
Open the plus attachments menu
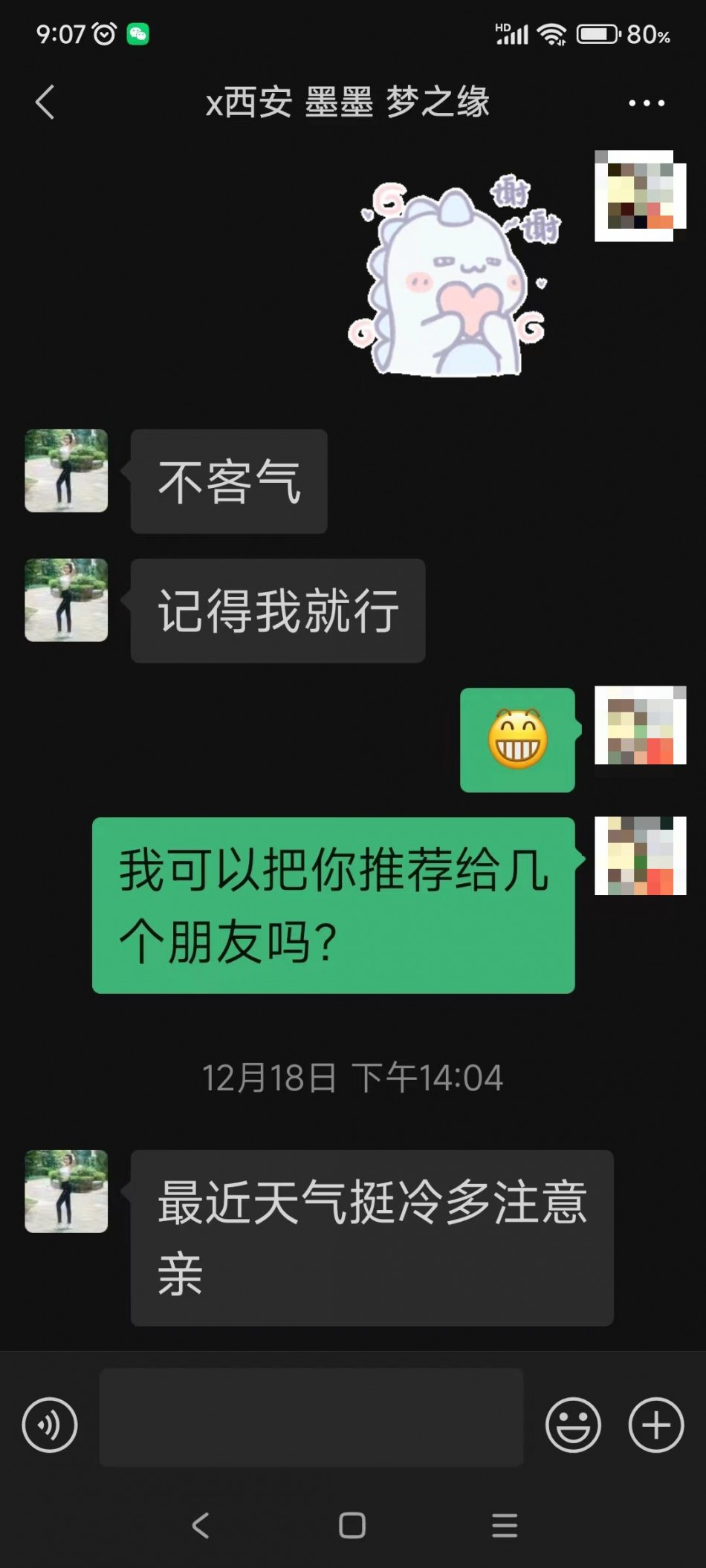[655, 1425]
